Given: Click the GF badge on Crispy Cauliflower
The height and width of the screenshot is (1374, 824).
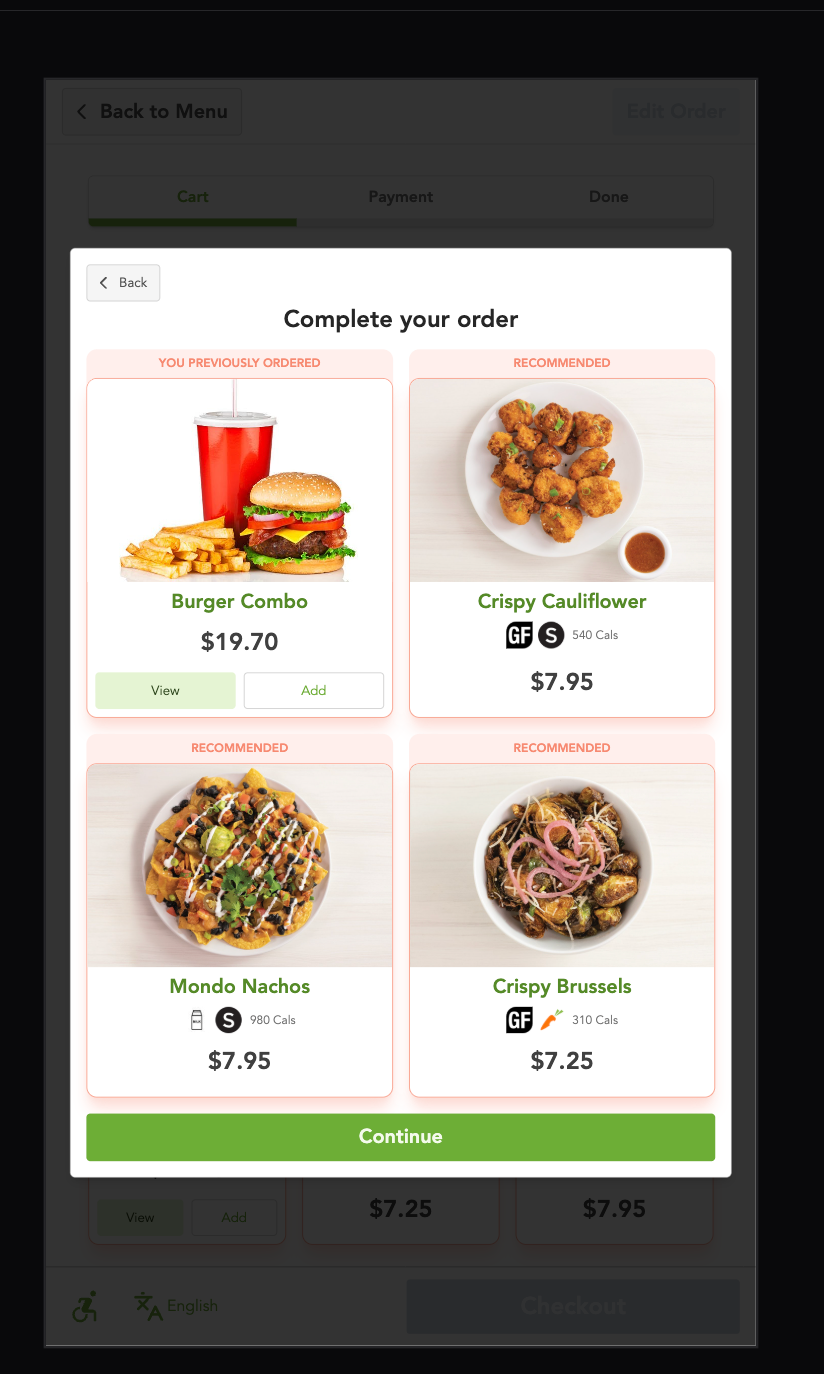Looking at the screenshot, I should (x=519, y=634).
